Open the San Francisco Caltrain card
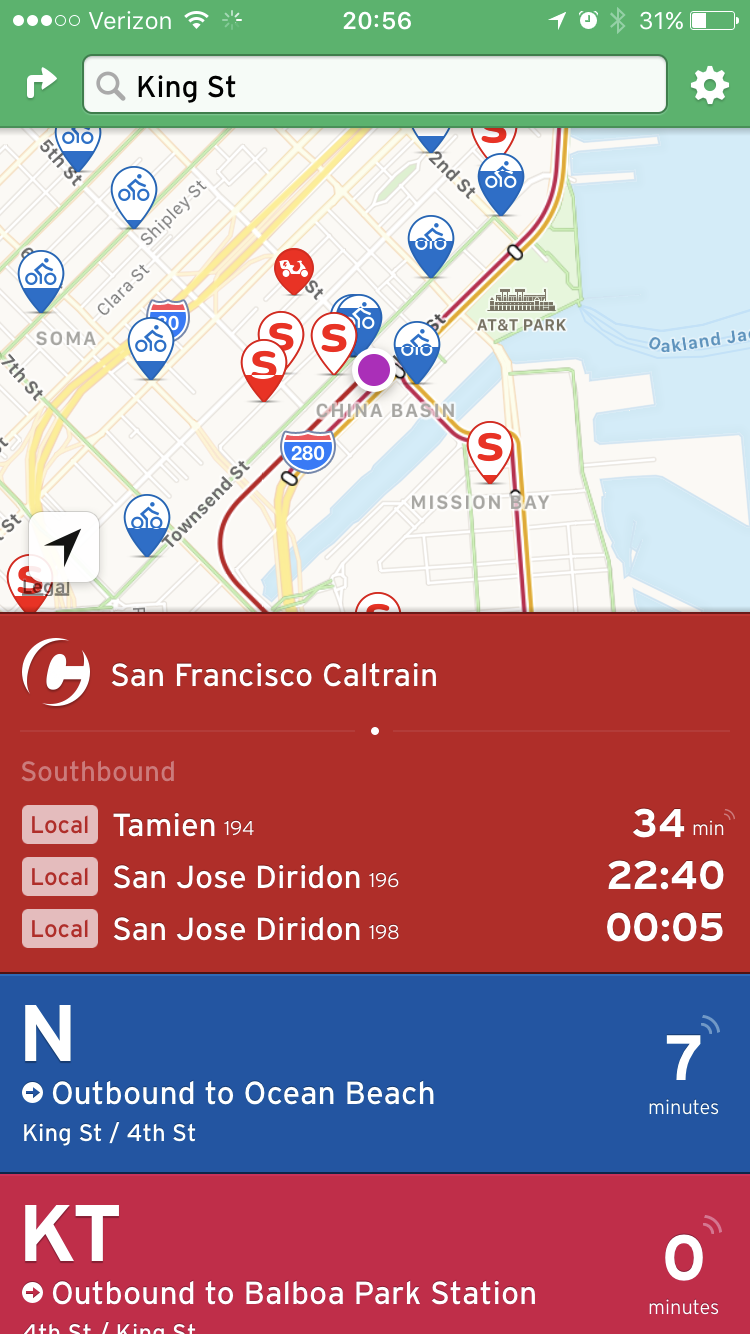750x1334 pixels. pos(274,675)
